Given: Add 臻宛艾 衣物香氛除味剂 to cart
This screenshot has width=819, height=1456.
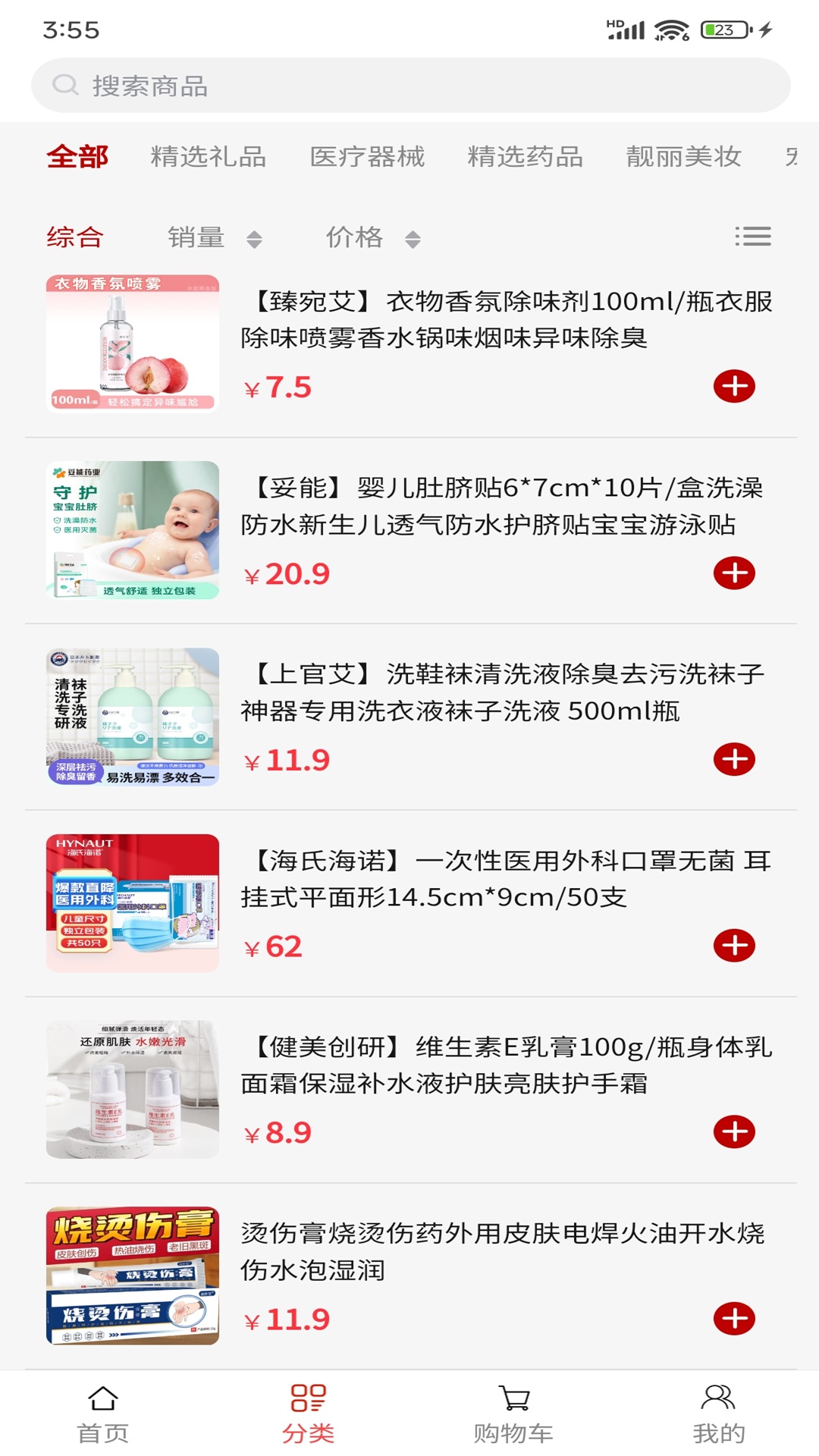Looking at the screenshot, I should coord(734,387).
